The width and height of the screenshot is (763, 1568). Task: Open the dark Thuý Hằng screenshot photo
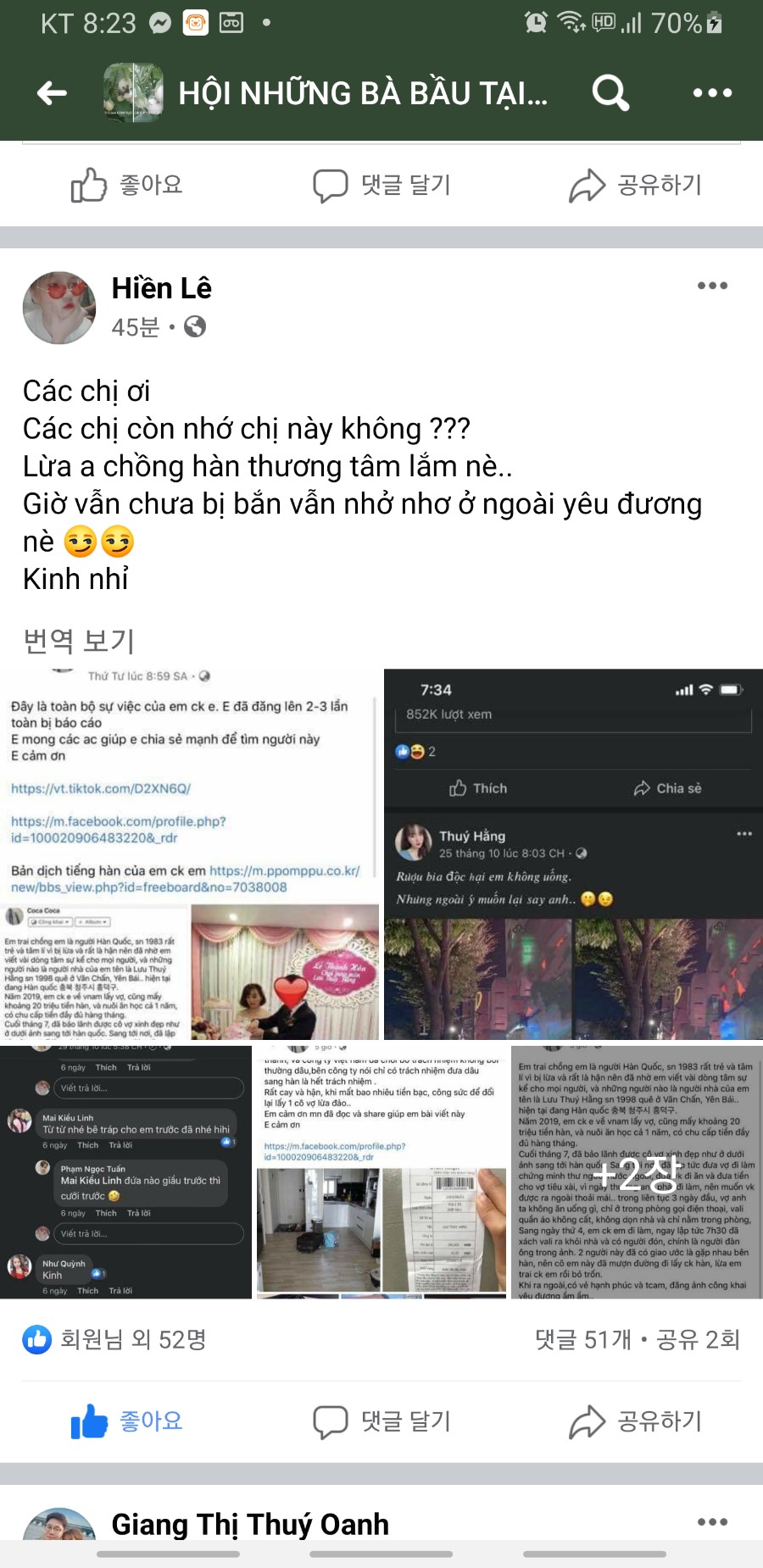coord(573,854)
